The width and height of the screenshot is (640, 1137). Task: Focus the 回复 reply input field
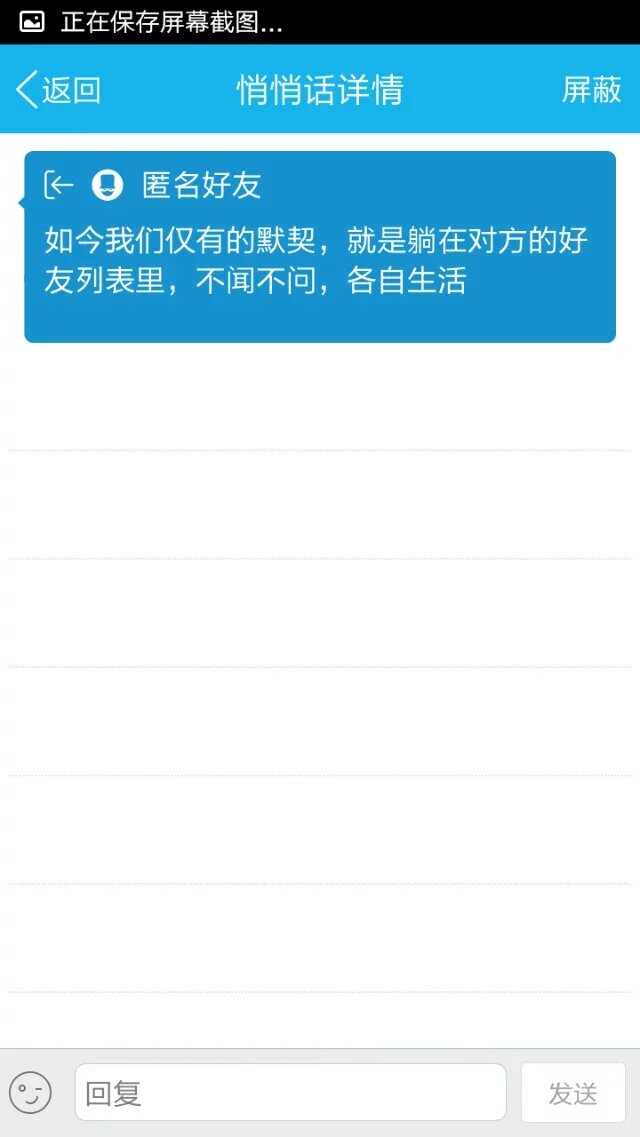point(290,1092)
